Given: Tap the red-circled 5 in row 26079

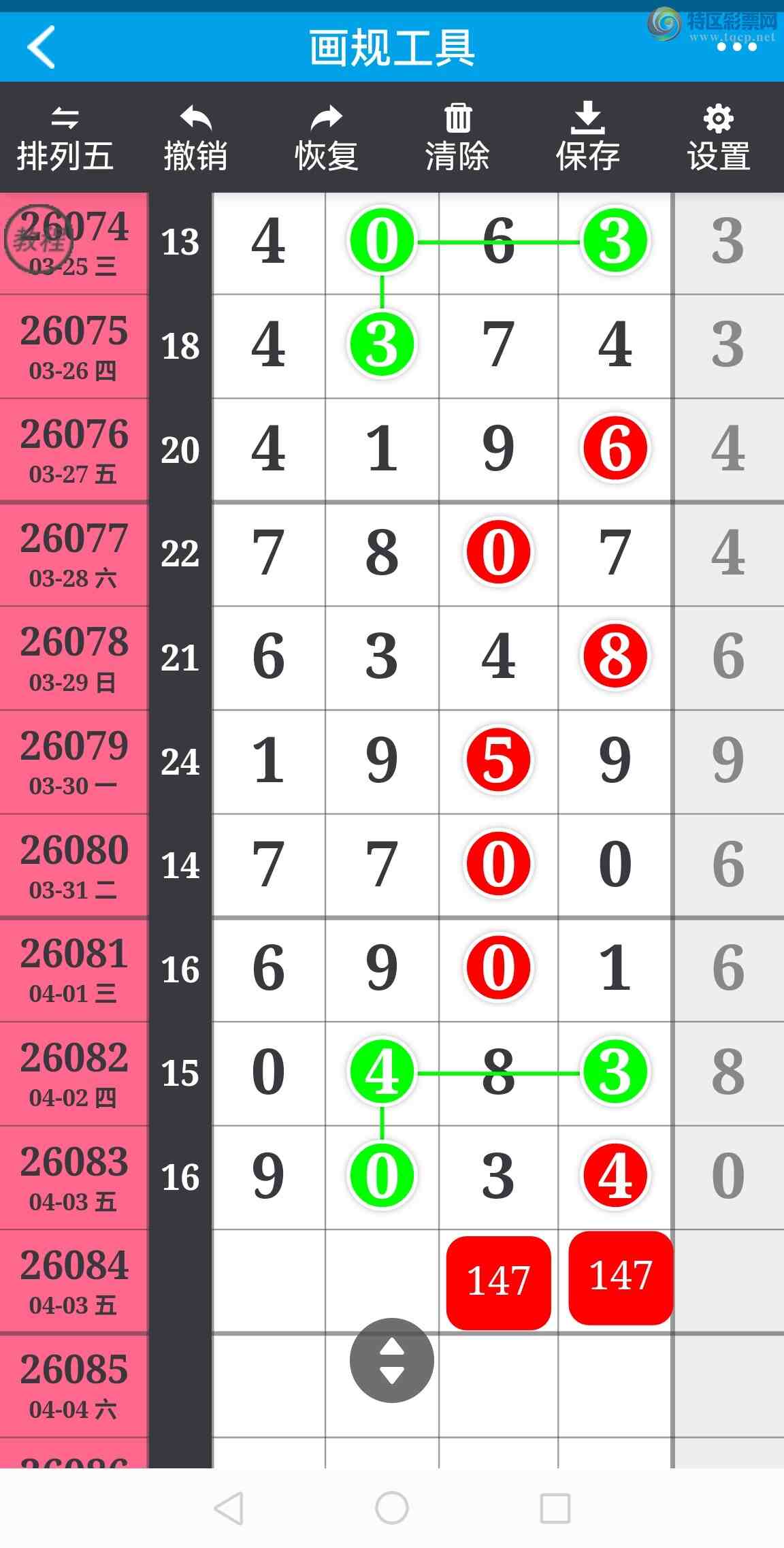Looking at the screenshot, I should pyautogui.click(x=498, y=760).
